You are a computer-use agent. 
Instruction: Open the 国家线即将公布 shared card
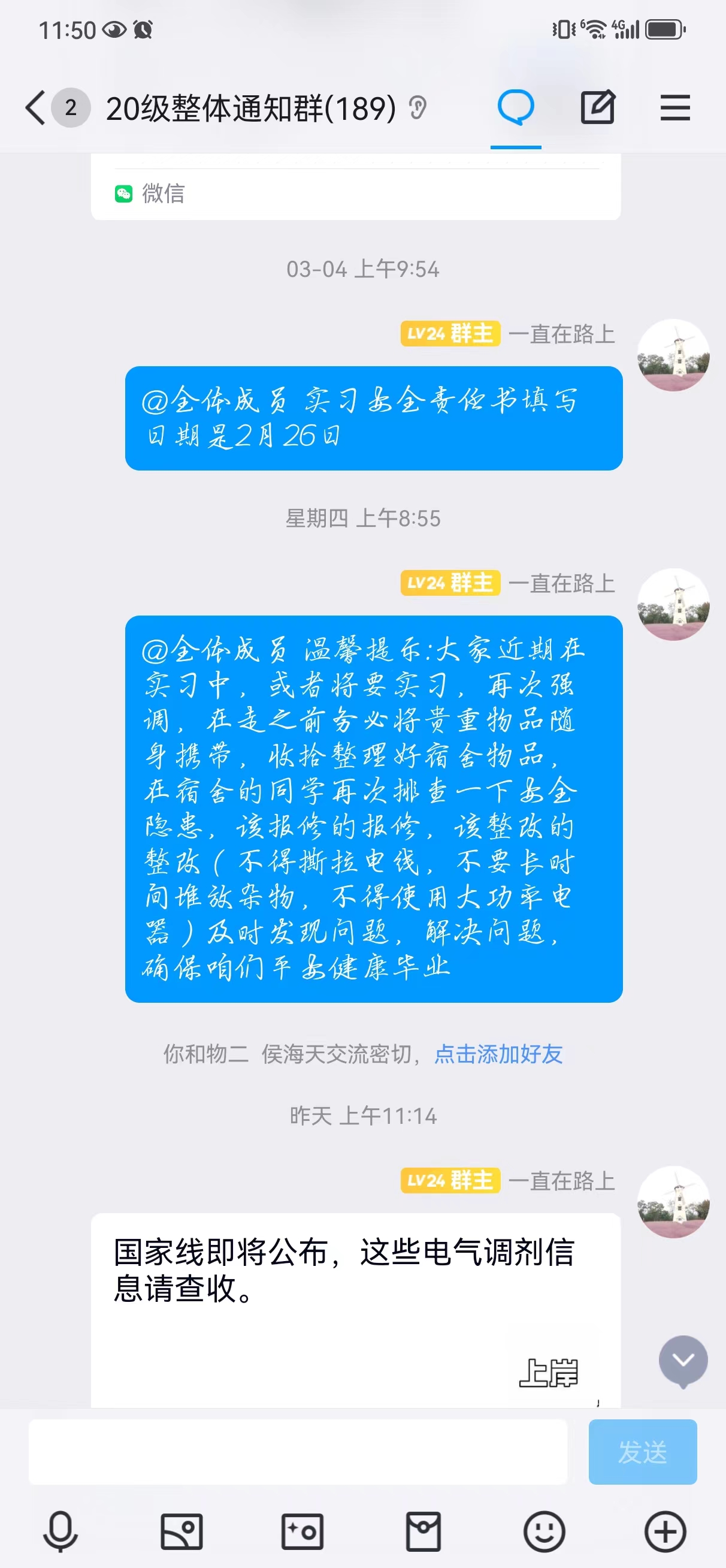[x=355, y=1308]
